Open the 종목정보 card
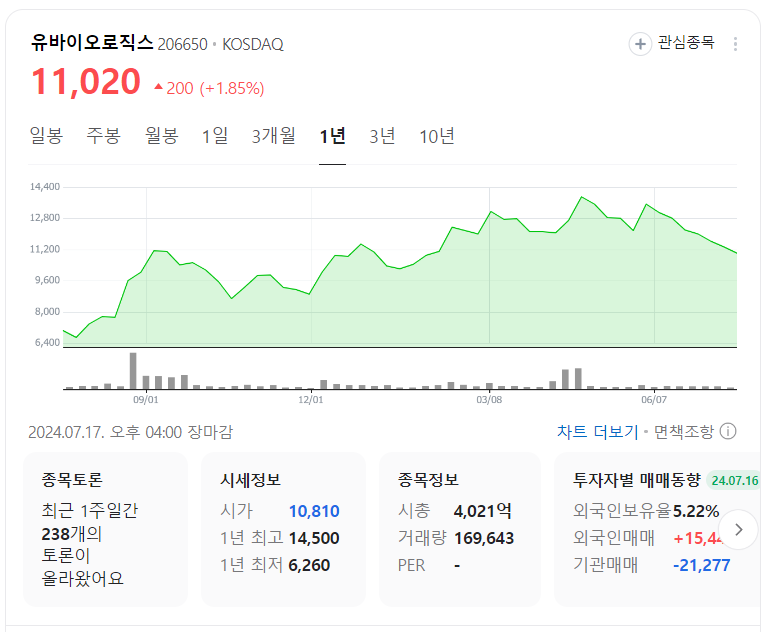This screenshot has width=766, height=632. (460, 529)
